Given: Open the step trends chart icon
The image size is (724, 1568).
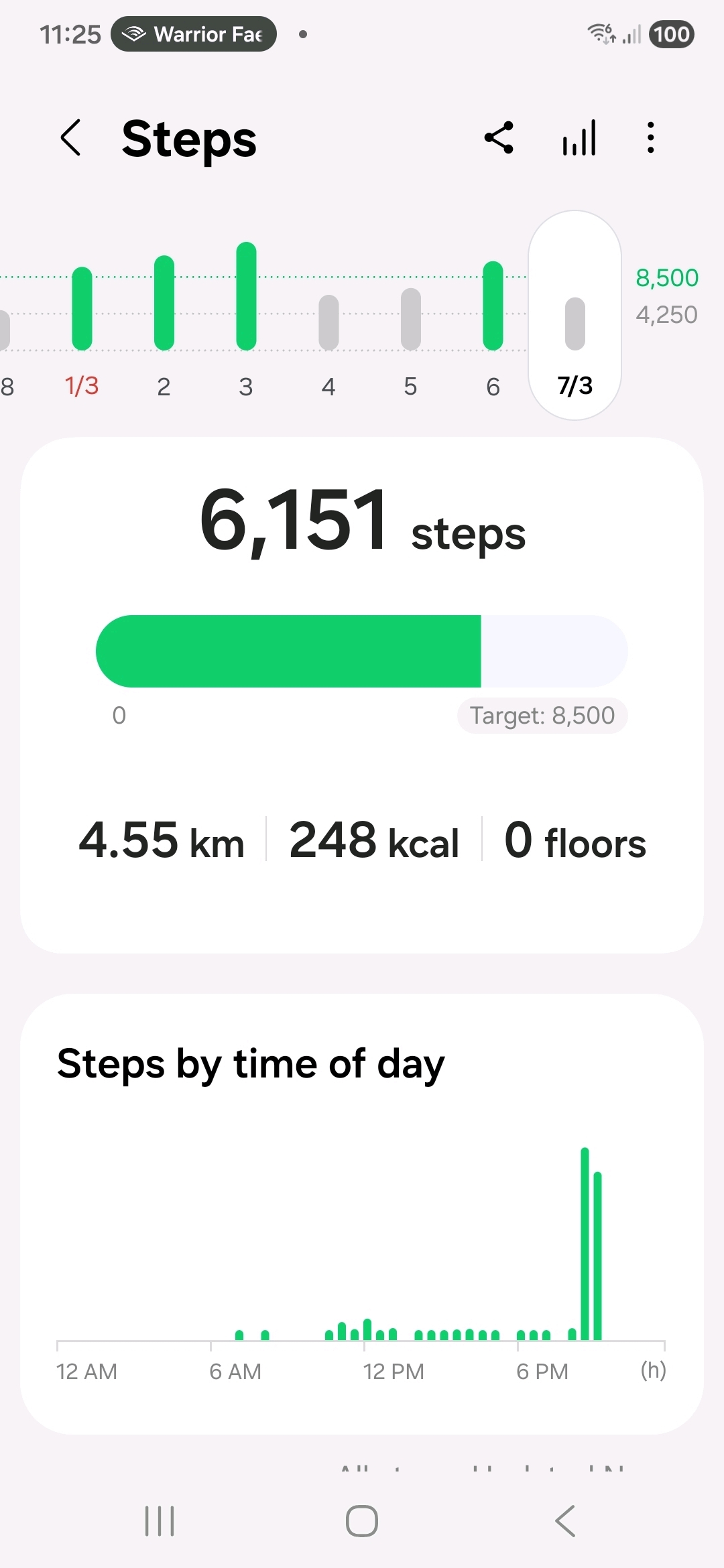Looking at the screenshot, I should (579, 138).
